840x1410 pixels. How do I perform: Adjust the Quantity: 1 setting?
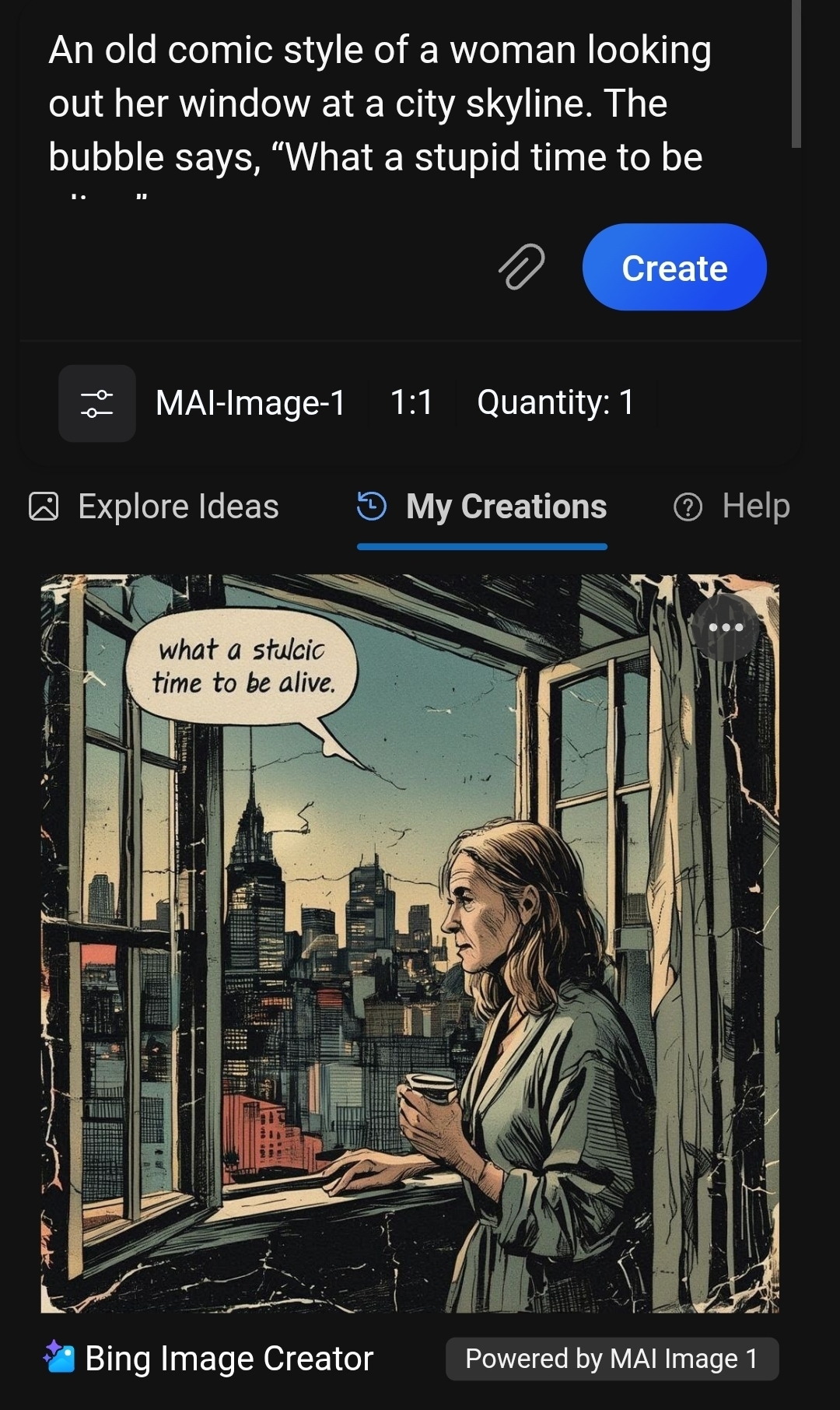point(555,403)
